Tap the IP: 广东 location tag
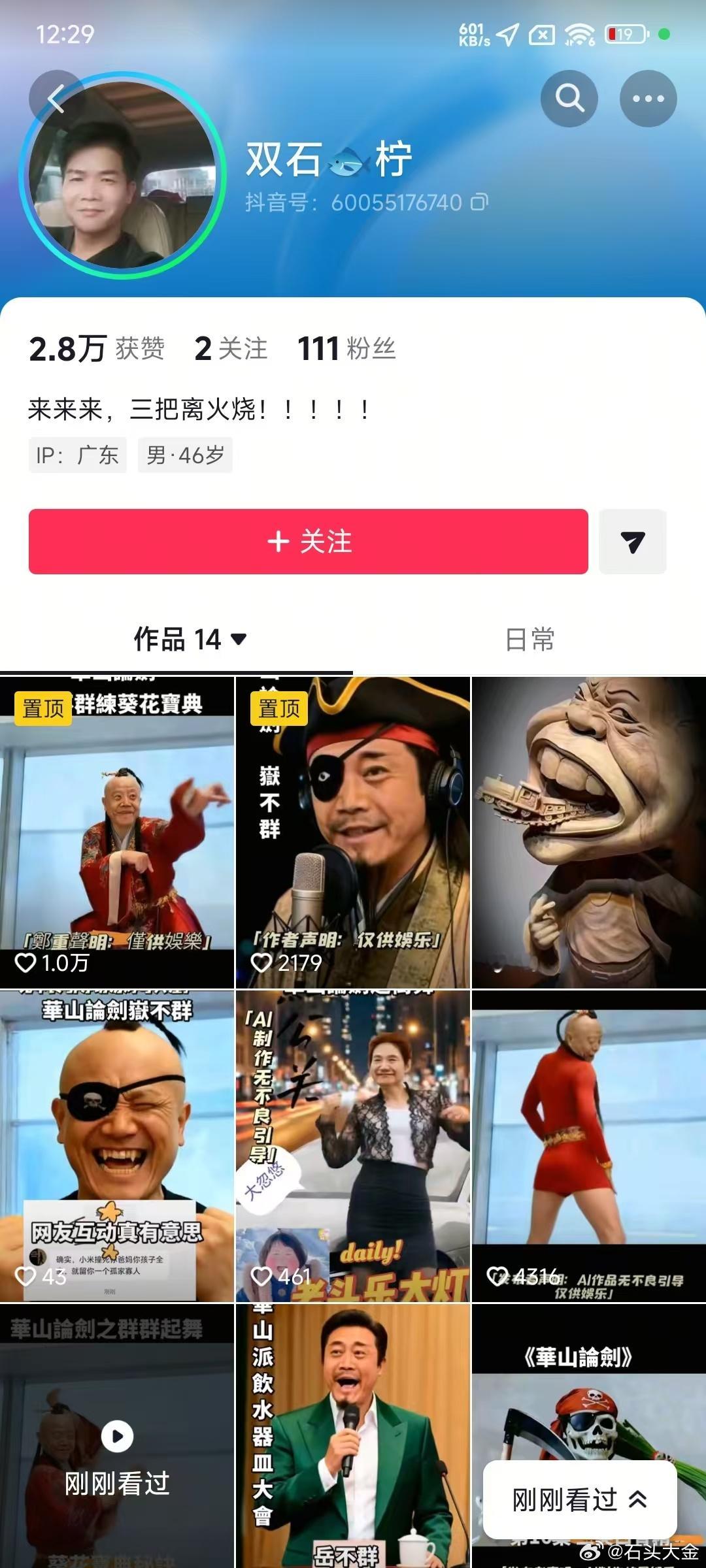Viewport: 706px width, 1568px height. (x=76, y=455)
